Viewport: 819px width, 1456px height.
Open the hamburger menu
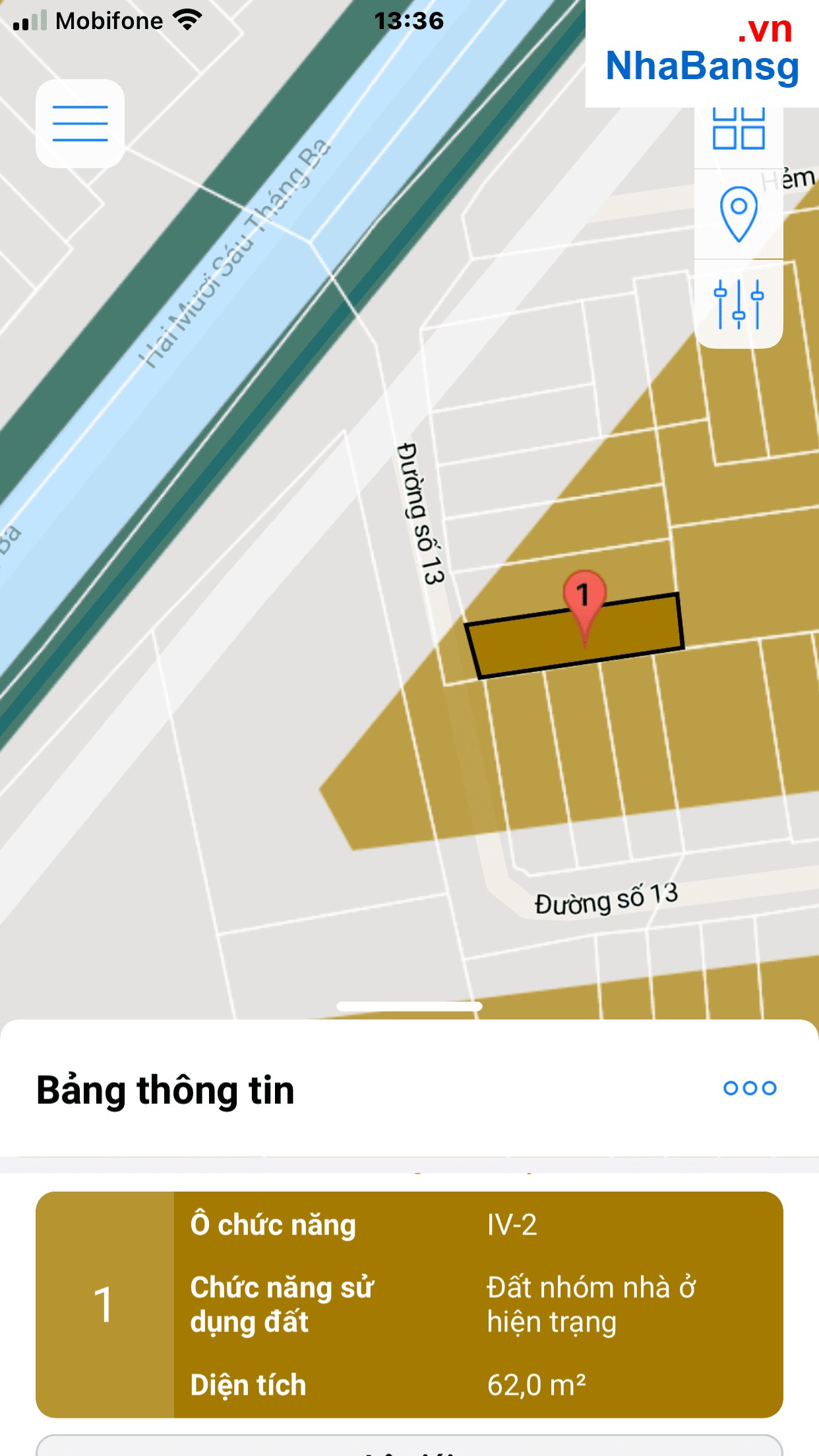click(80, 123)
